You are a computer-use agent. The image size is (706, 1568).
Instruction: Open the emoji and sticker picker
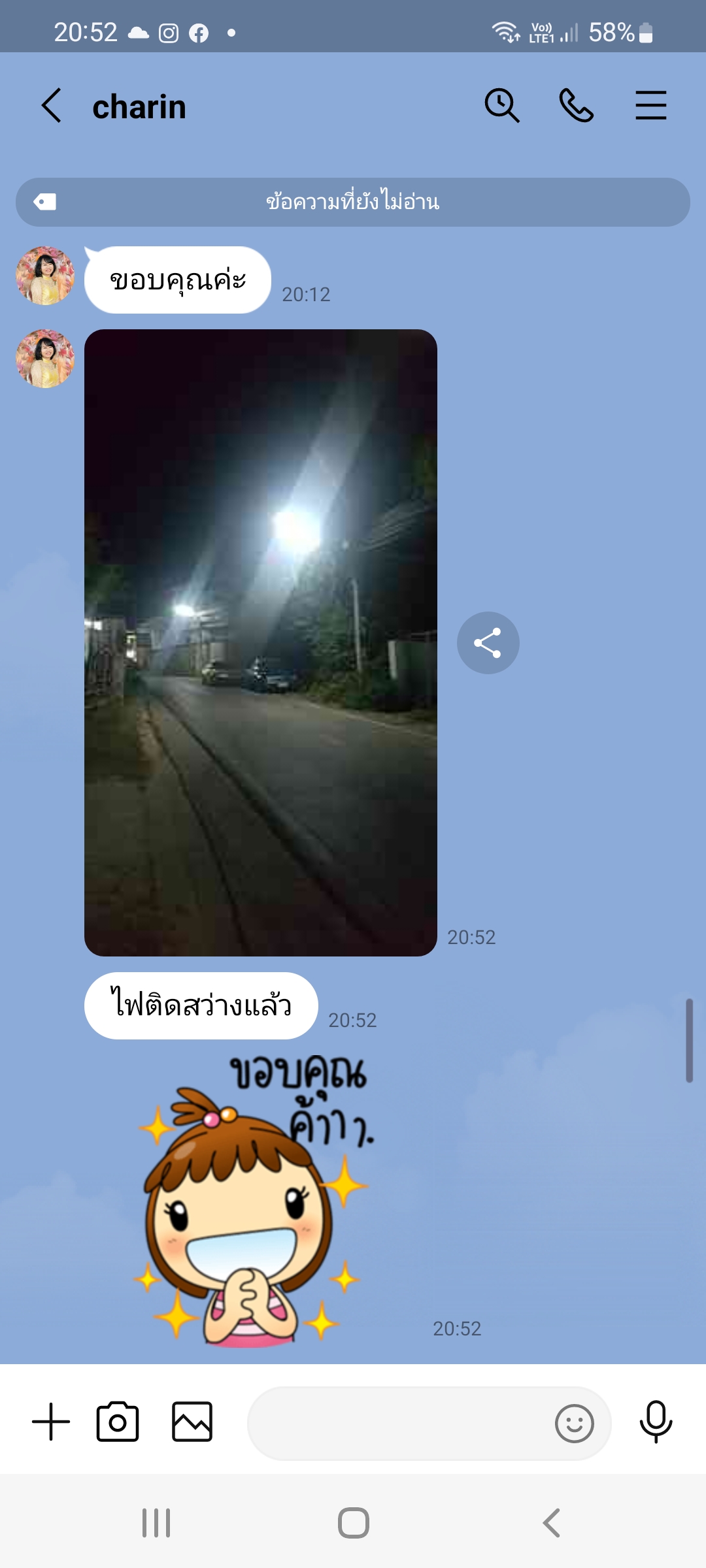(x=574, y=1423)
